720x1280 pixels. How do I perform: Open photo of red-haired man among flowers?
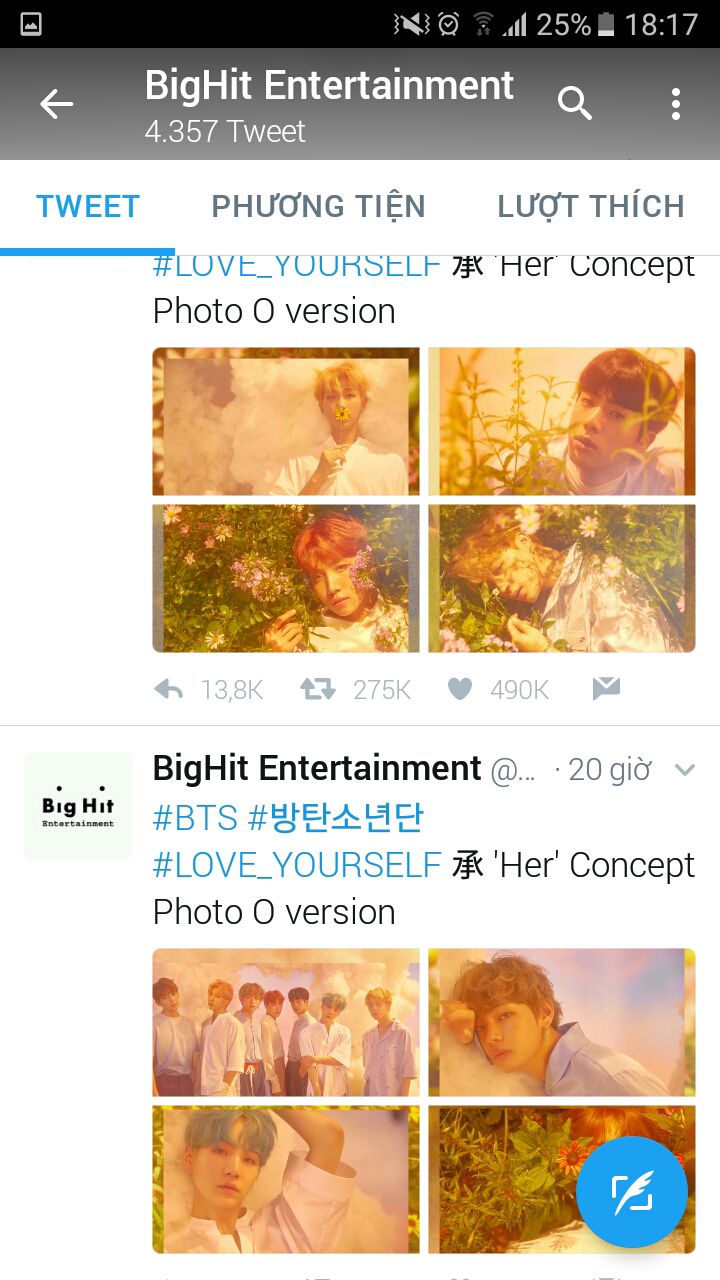point(286,578)
